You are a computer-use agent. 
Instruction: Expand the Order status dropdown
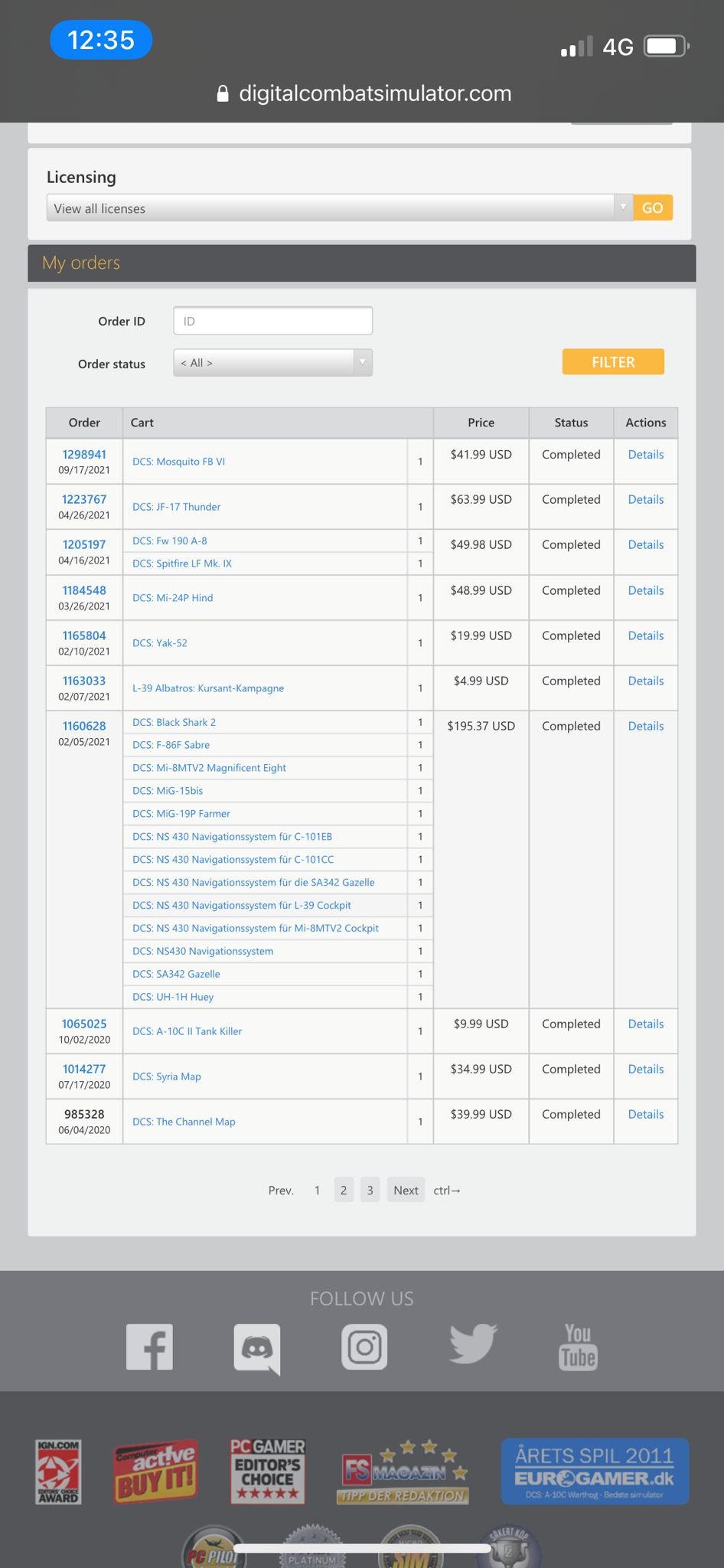tap(272, 363)
